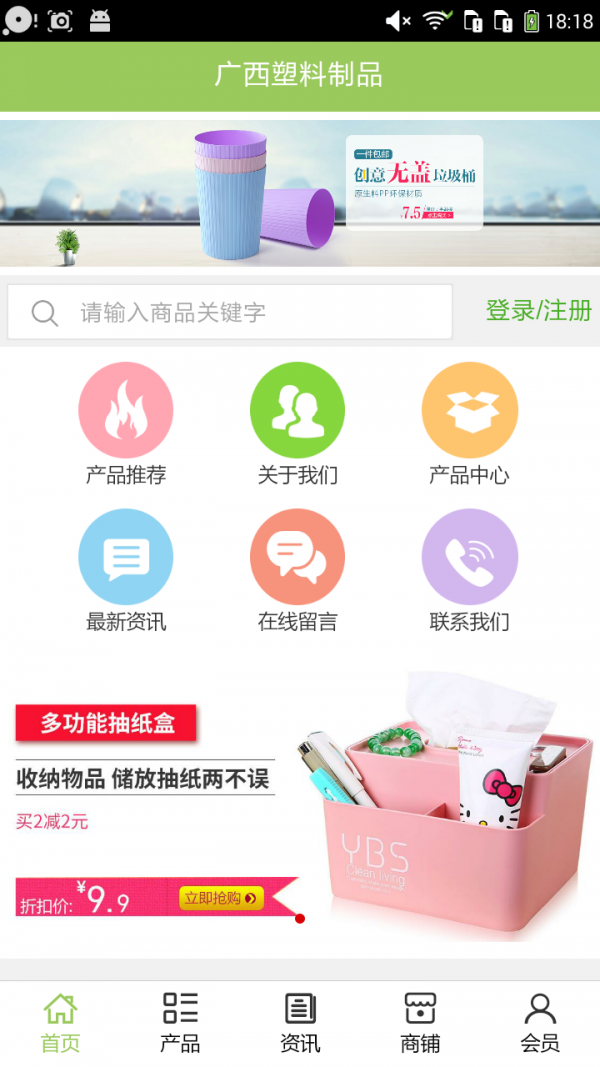Open 最新资讯 news icon
This screenshot has width=600, height=1067.
126,558
